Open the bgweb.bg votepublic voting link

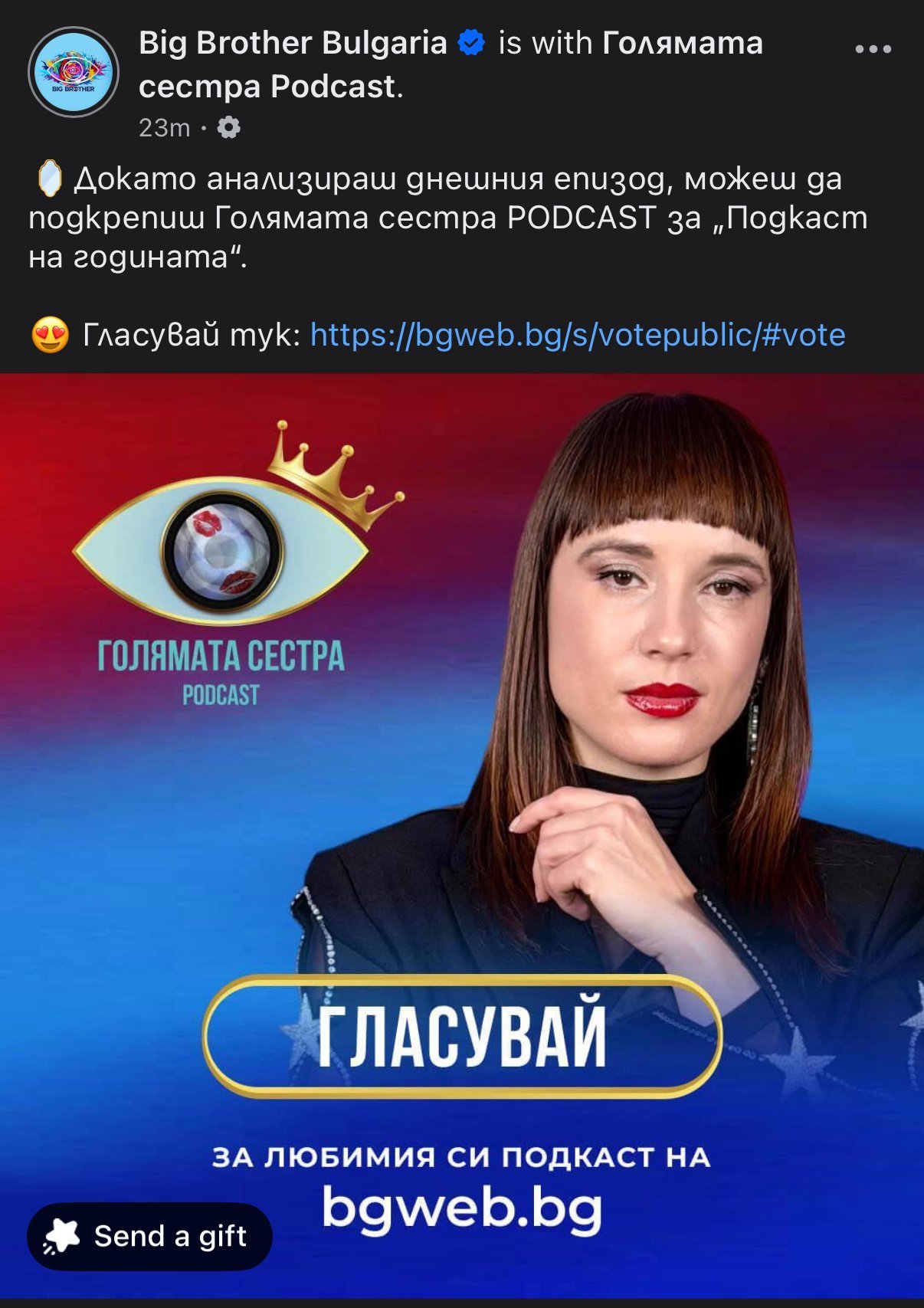pos(578,335)
